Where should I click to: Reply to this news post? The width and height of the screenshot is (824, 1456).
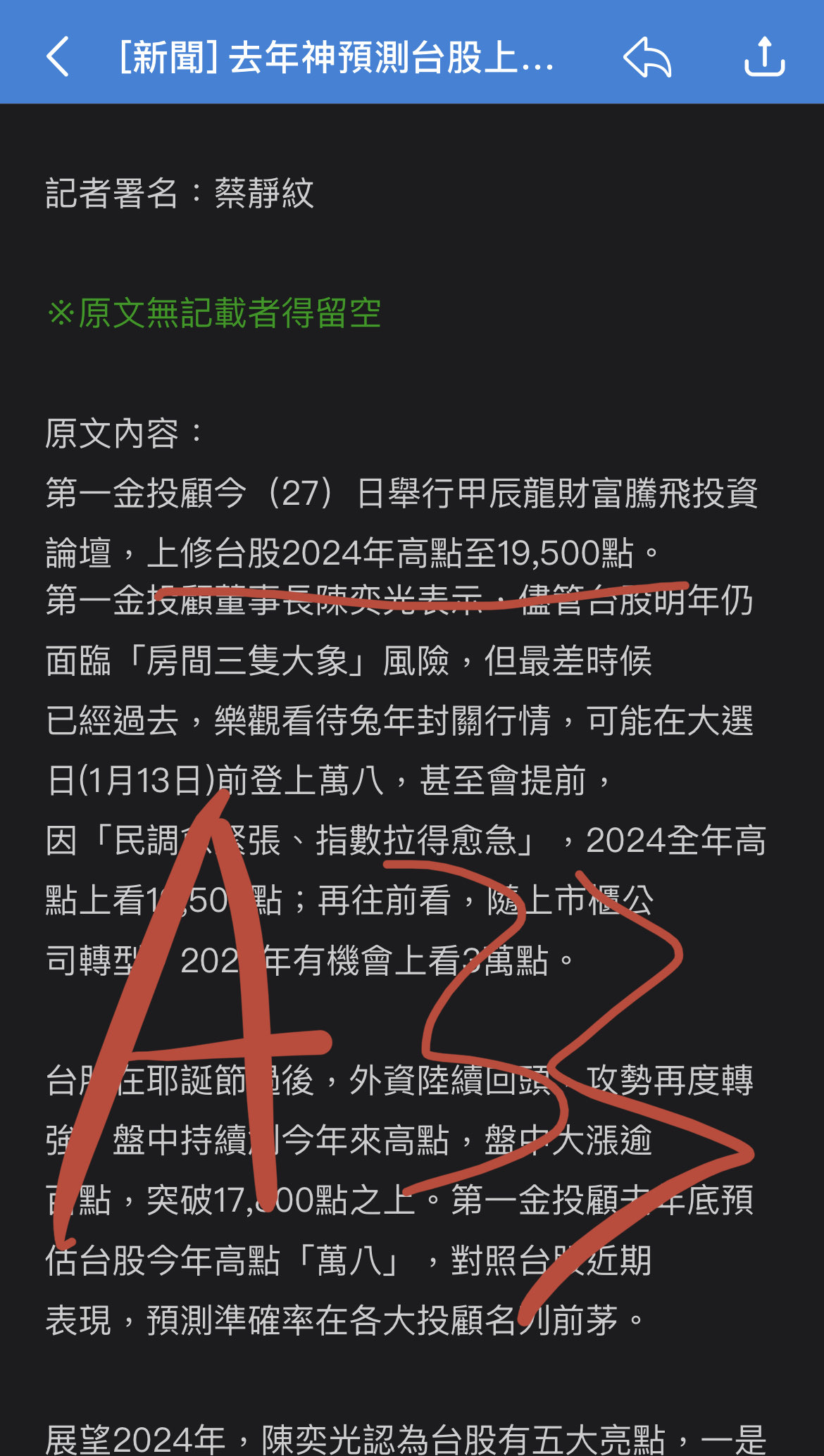click(x=647, y=56)
